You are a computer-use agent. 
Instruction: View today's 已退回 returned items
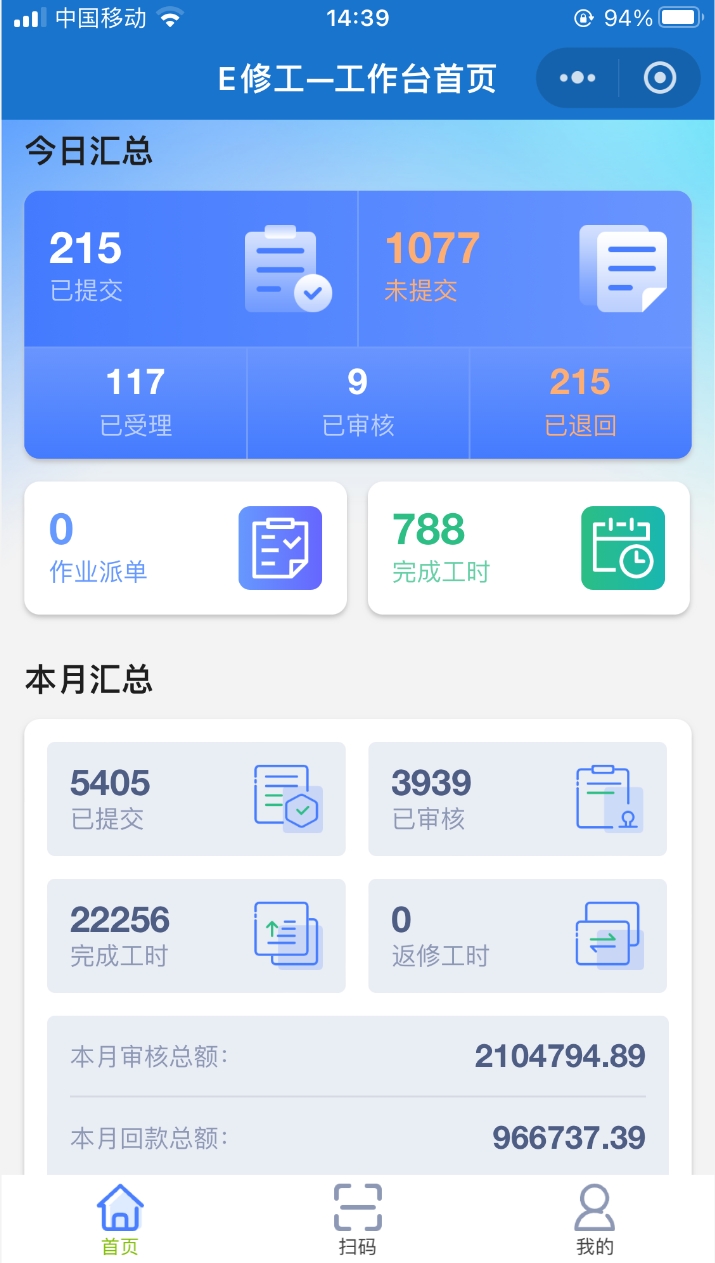click(580, 402)
